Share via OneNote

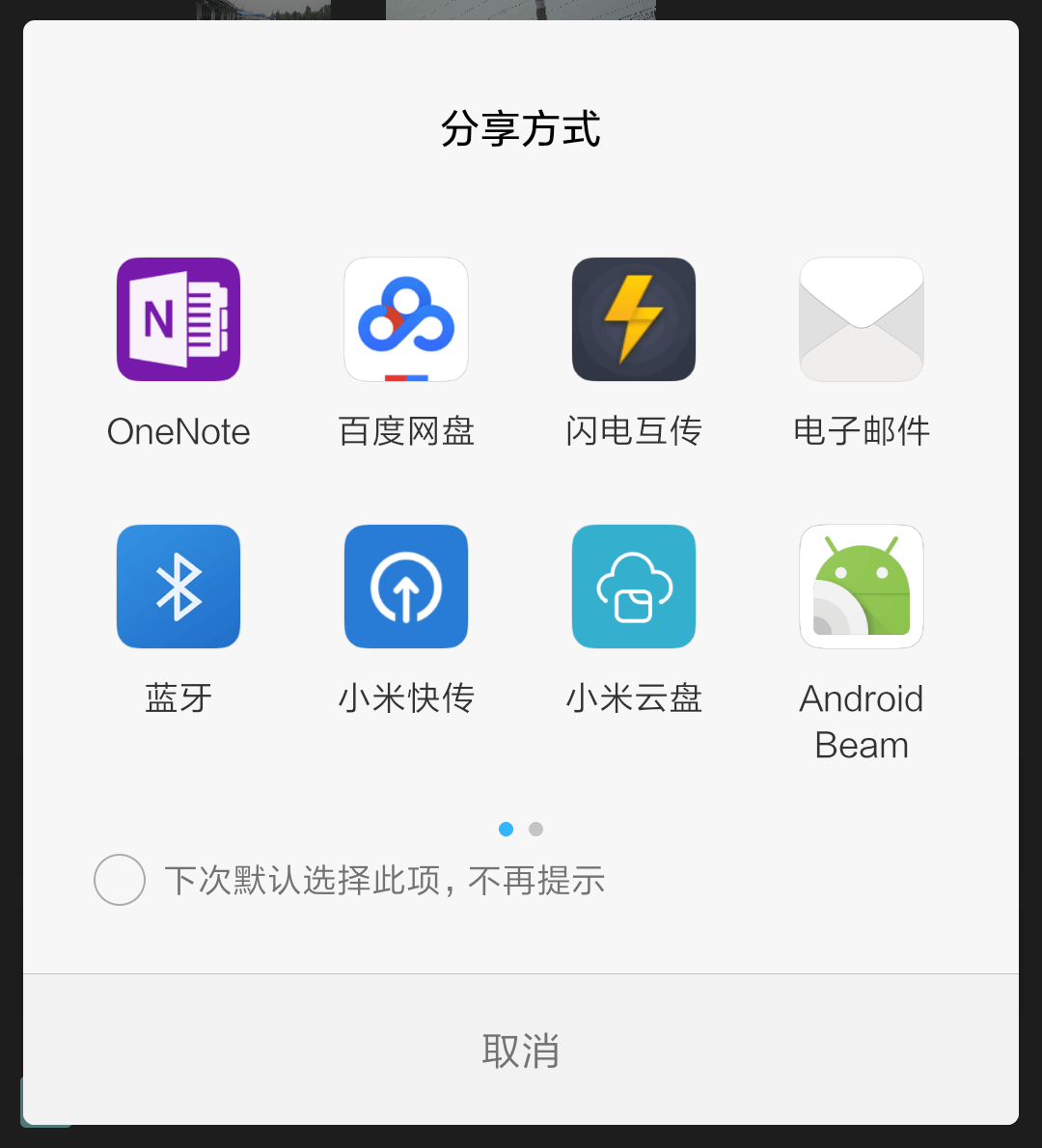click(x=178, y=320)
